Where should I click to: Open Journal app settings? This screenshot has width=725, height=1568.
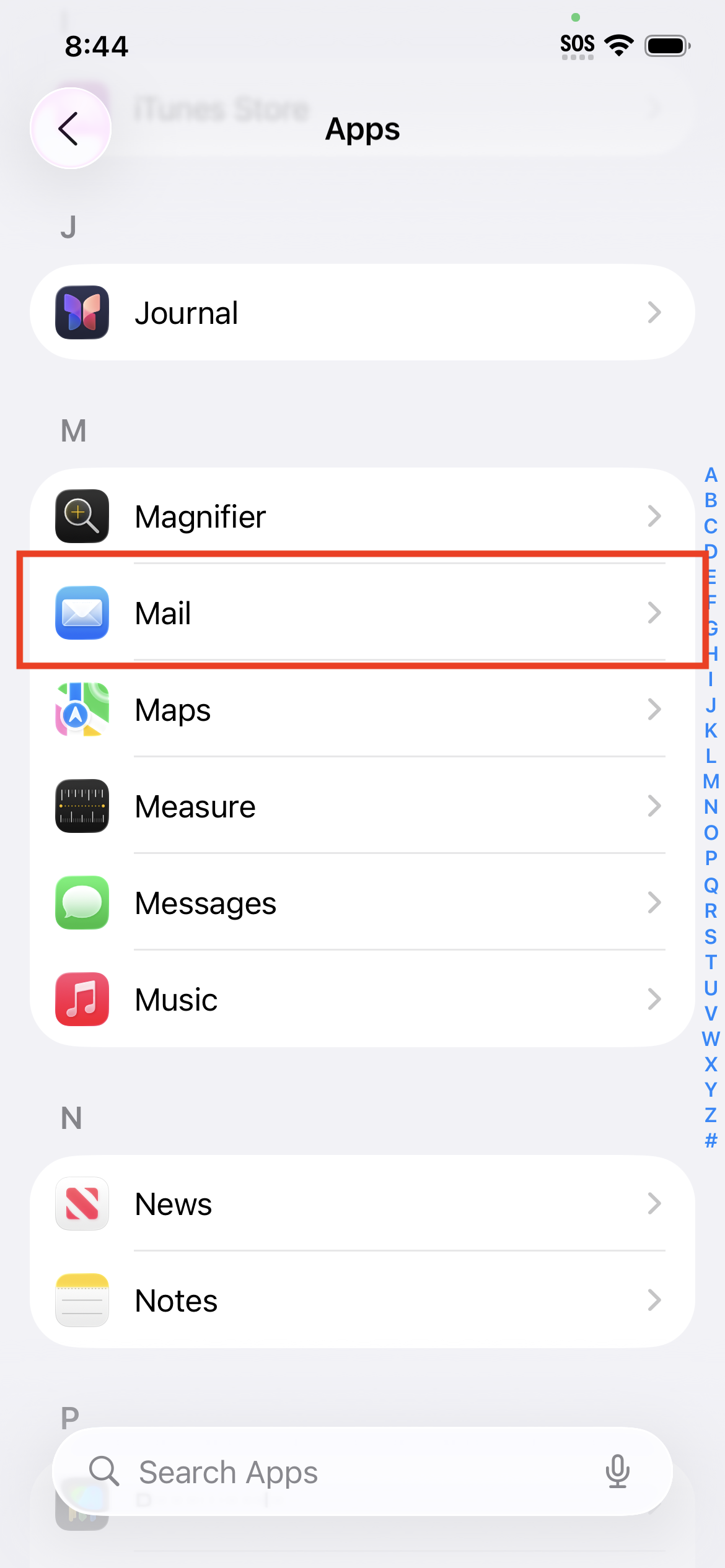[362, 313]
